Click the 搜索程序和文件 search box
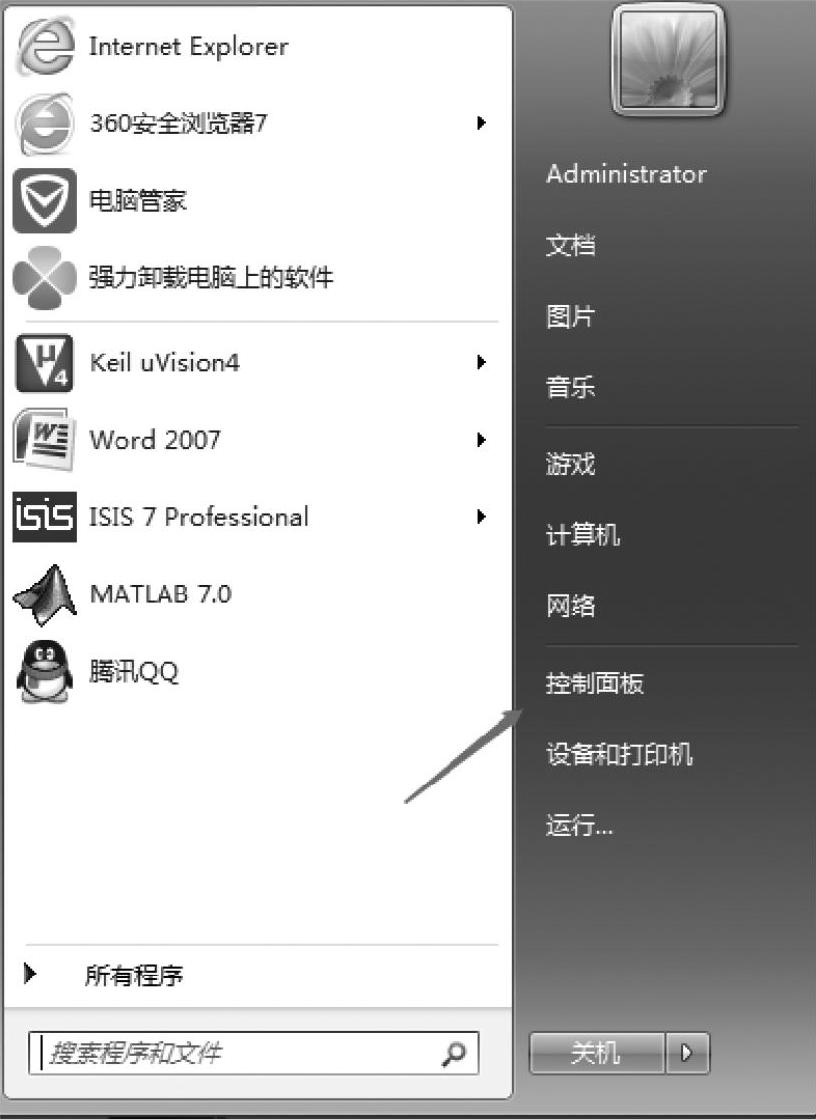 240,1053
